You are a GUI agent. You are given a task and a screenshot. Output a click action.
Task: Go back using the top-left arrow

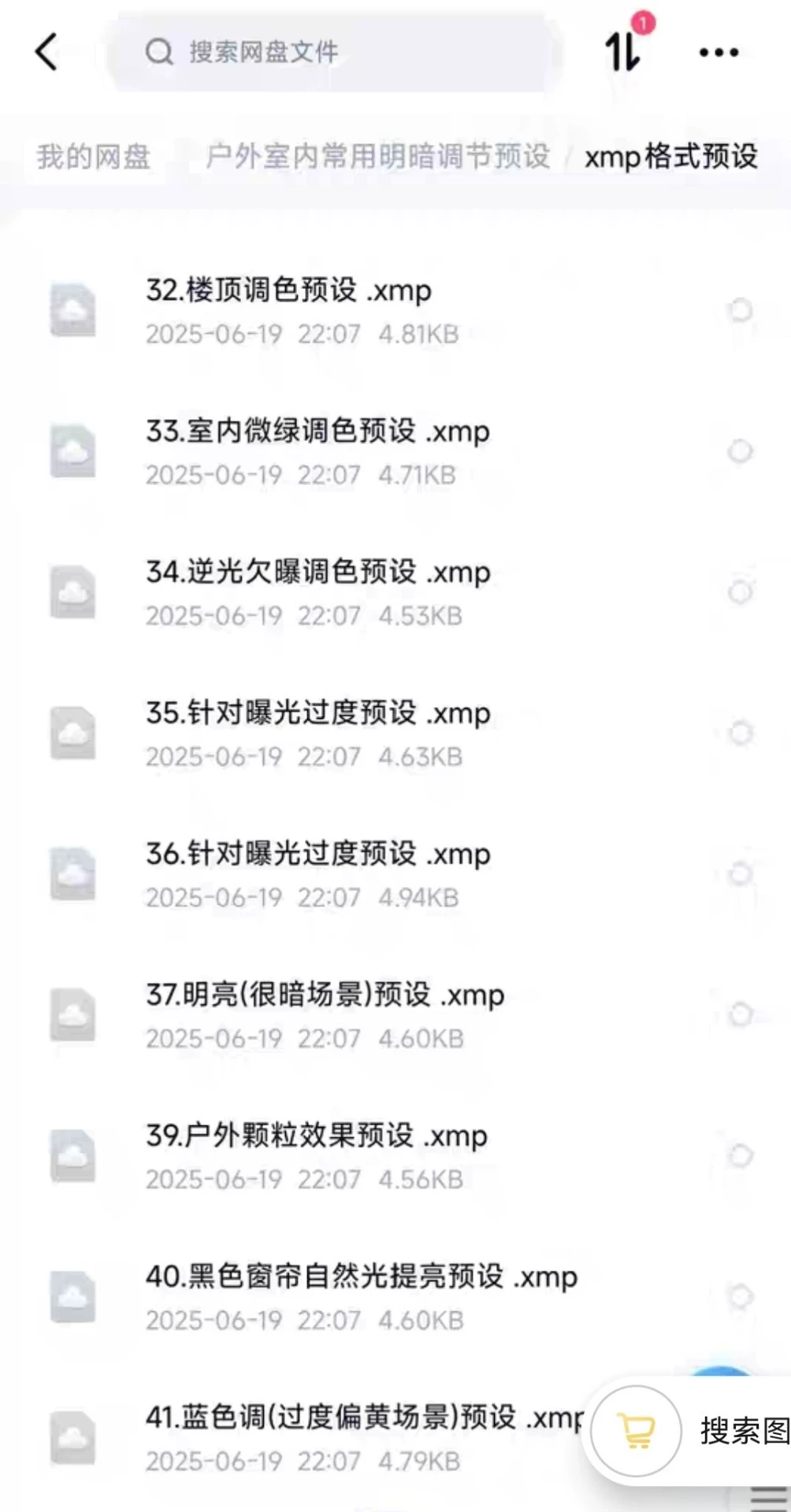point(47,52)
